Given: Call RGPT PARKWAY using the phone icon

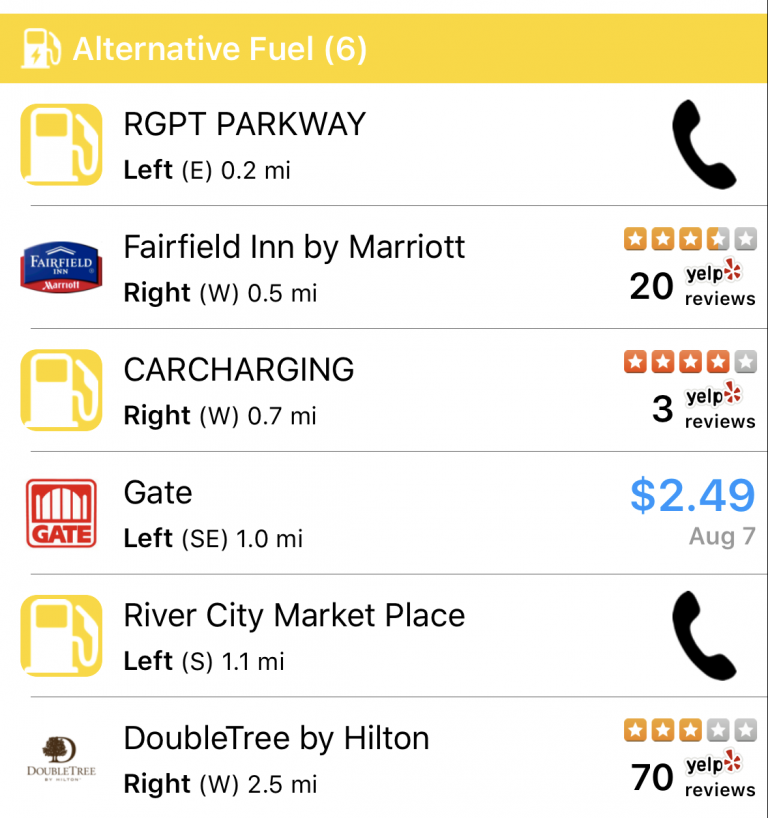Looking at the screenshot, I should (704, 144).
